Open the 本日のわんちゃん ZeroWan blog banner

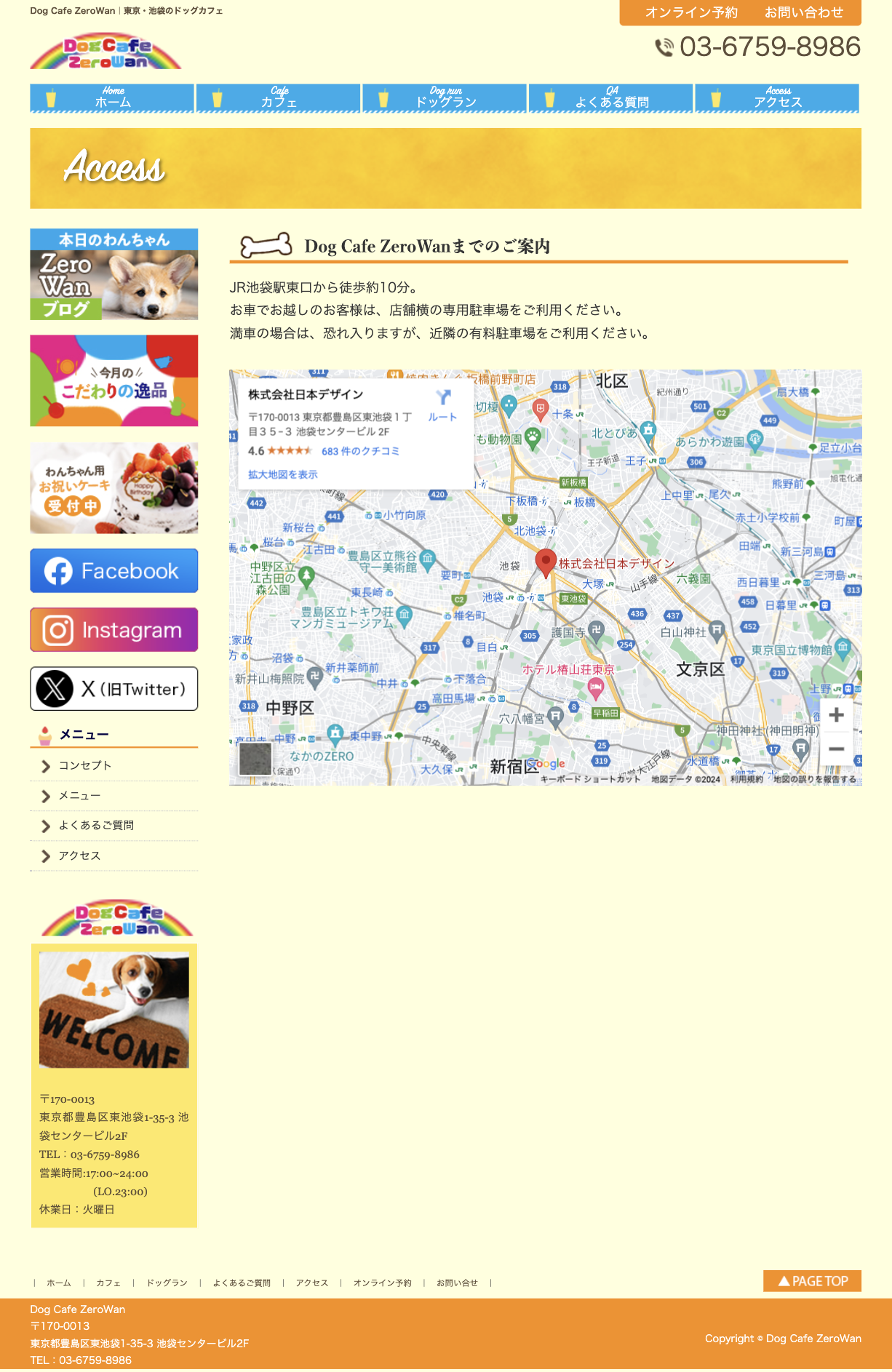click(114, 274)
